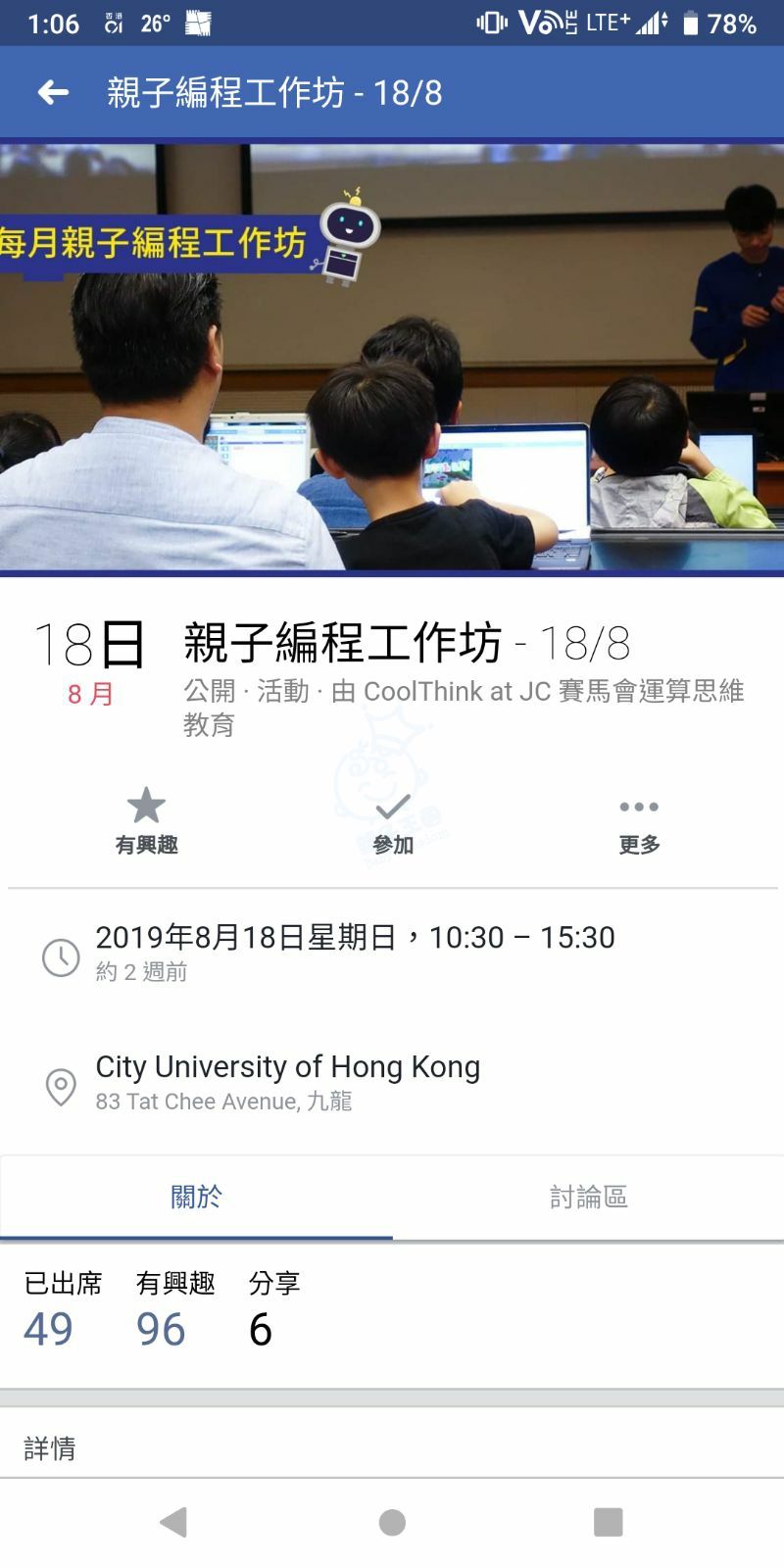Open the event cover photo

(x=392, y=358)
